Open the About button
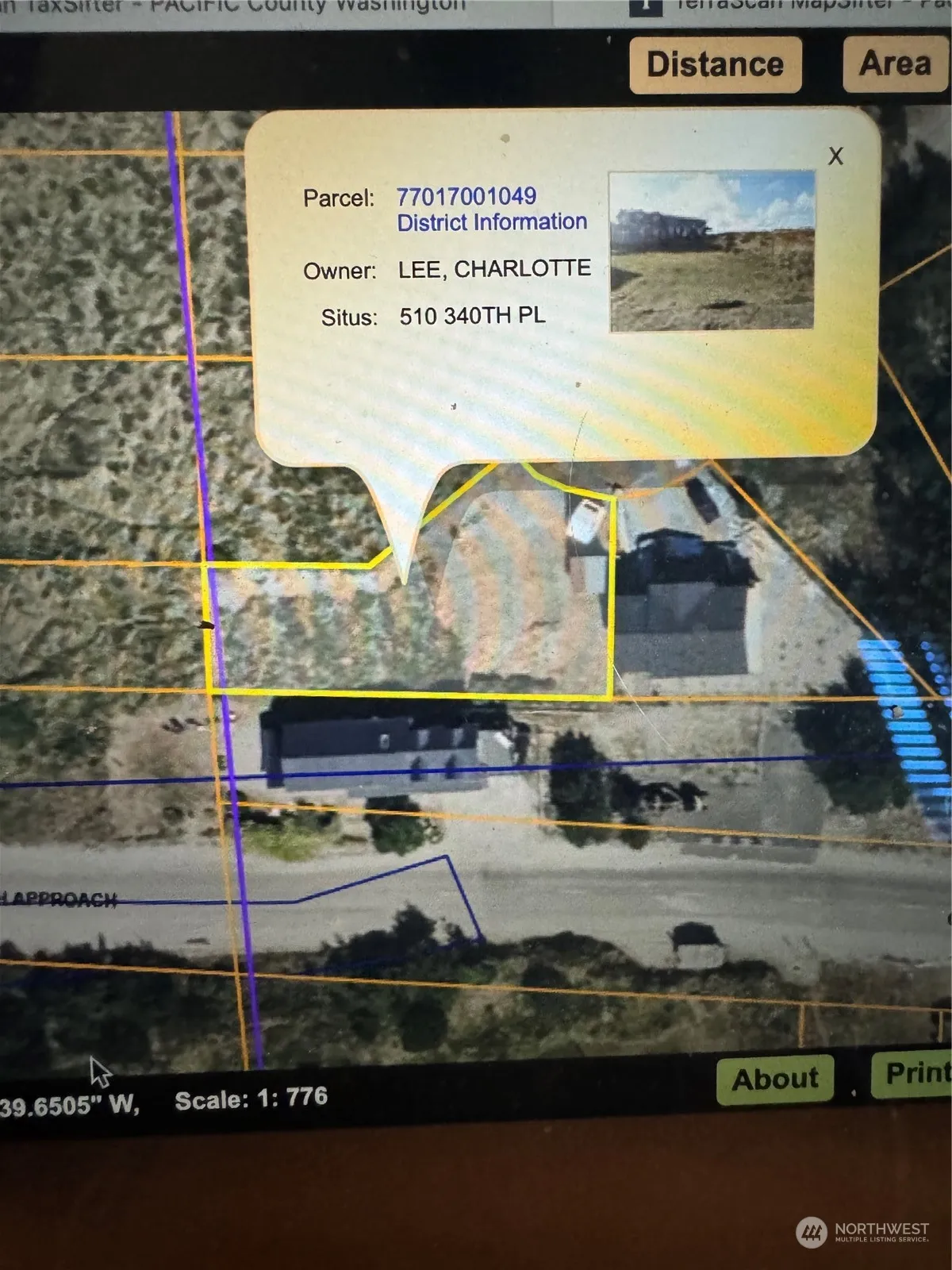 click(x=775, y=1079)
